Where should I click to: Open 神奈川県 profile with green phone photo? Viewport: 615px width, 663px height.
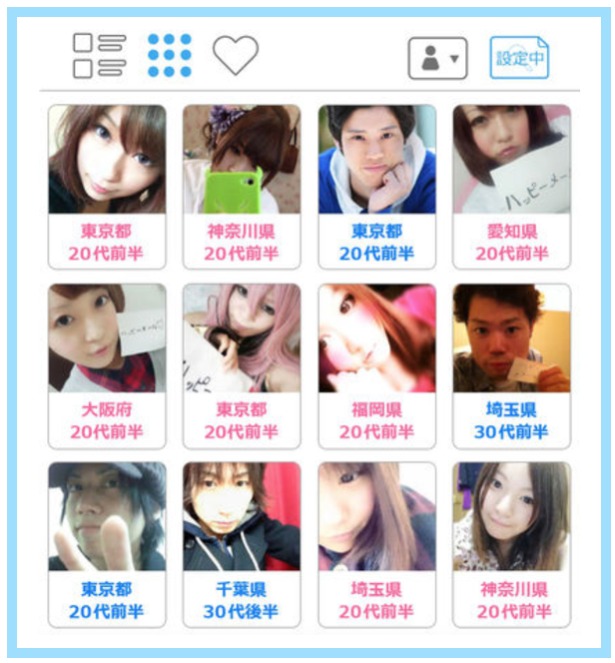(x=241, y=186)
